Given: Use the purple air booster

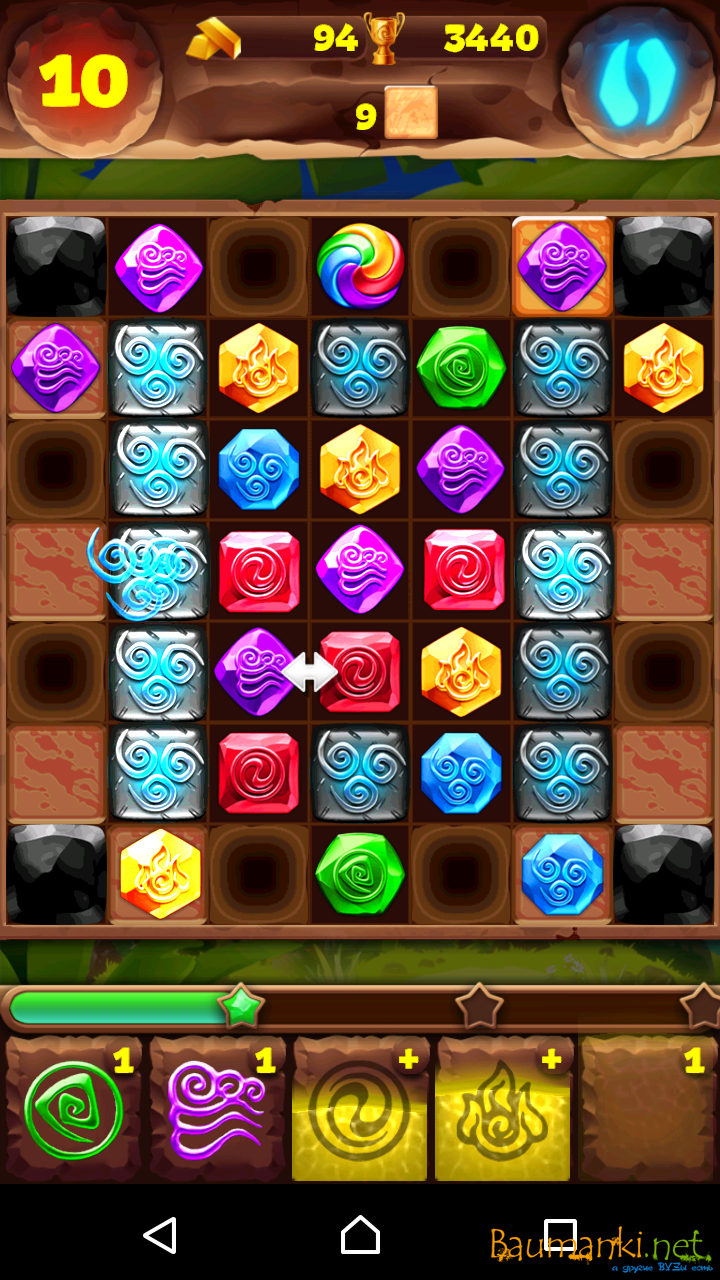Looking at the screenshot, I should coord(217,1110).
